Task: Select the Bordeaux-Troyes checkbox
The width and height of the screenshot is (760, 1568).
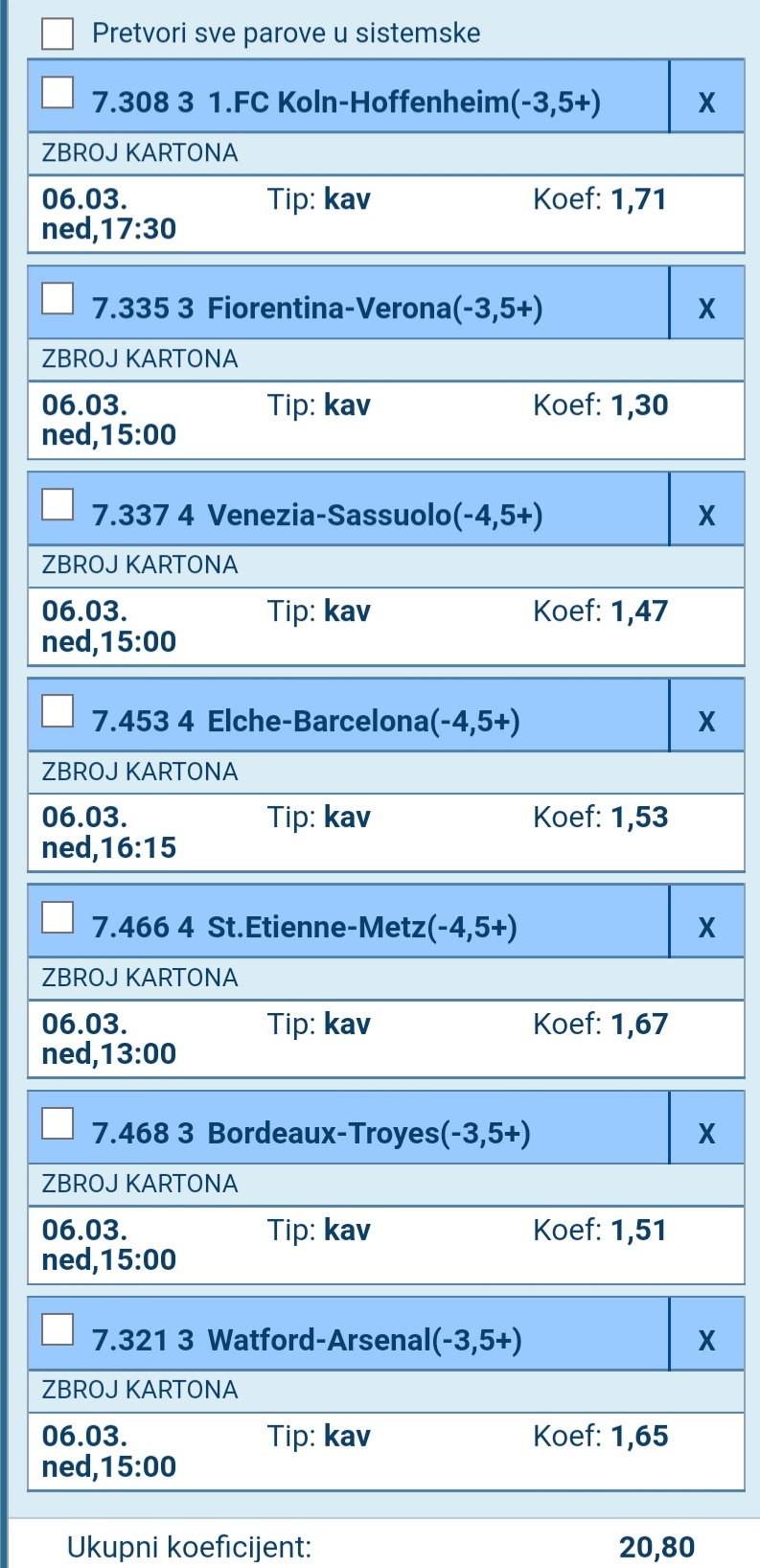Action: tap(58, 1123)
